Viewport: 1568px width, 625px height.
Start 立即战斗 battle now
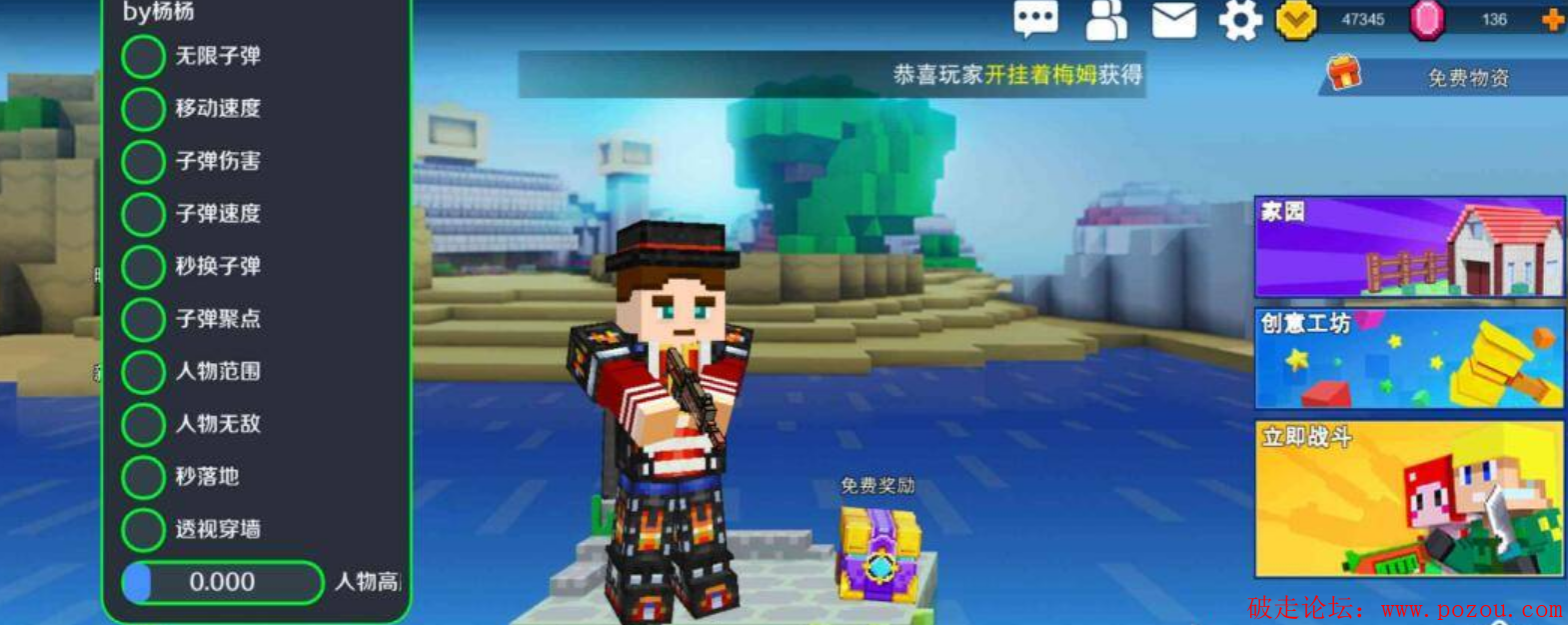[x=1409, y=499]
